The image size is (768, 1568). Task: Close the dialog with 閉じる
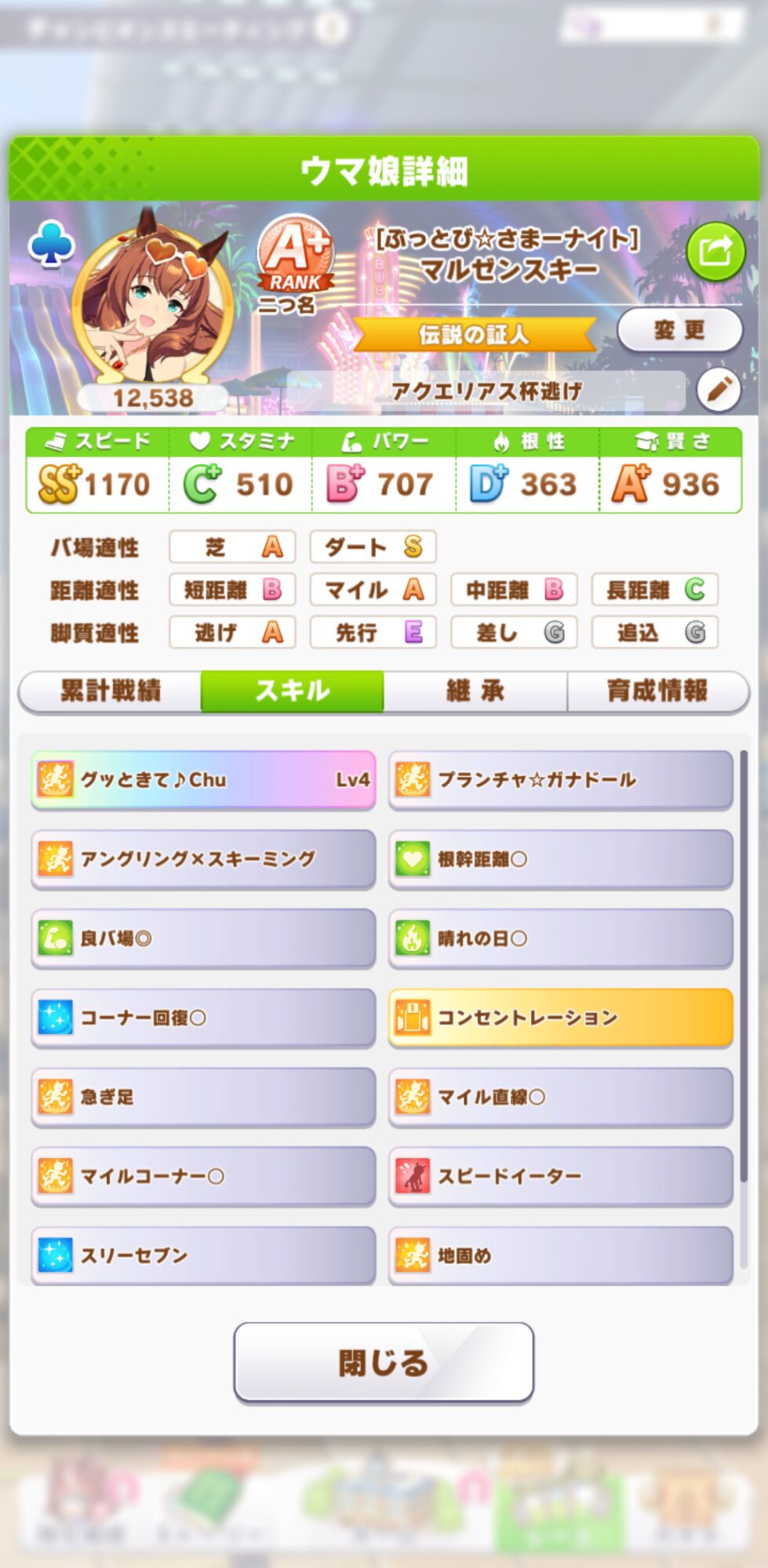tap(384, 1363)
